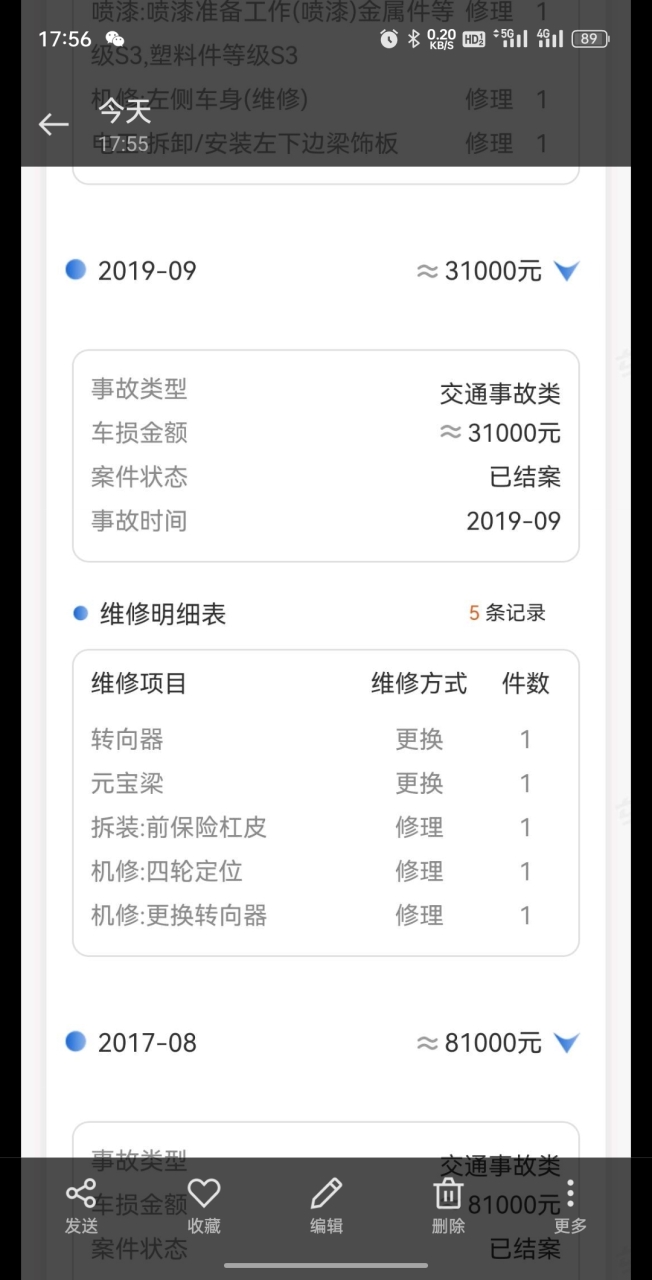Viewport: 652px width, 1280px height.
Task: Add this image to 收藏 favorites
Action: point(204,1206)
